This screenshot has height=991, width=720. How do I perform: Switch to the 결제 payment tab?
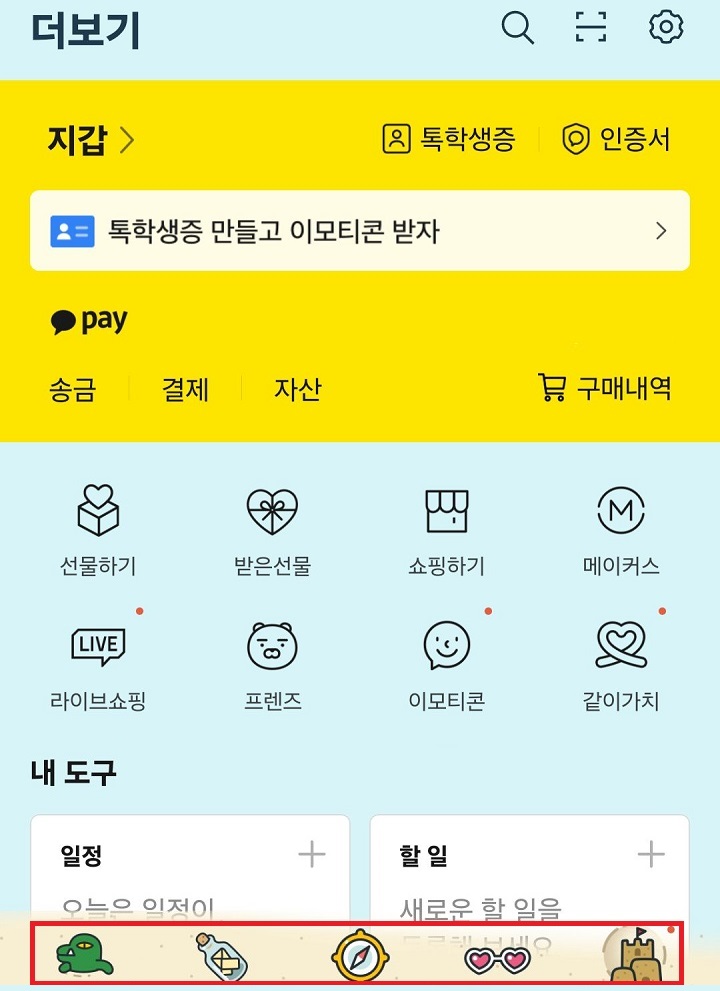pos(184,390)
